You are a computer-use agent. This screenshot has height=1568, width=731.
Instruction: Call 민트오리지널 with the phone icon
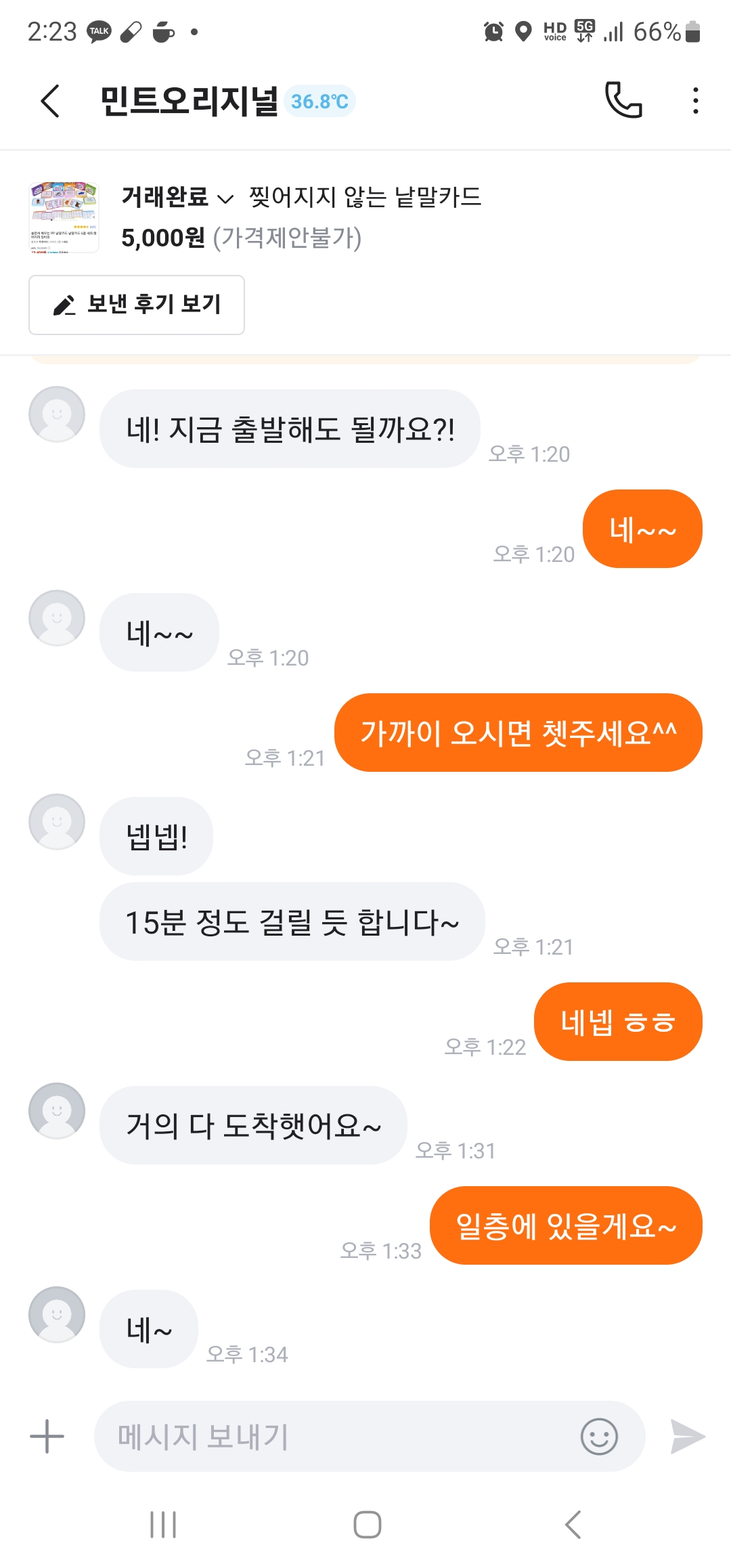pyautogui.click(x=623, y=101)
